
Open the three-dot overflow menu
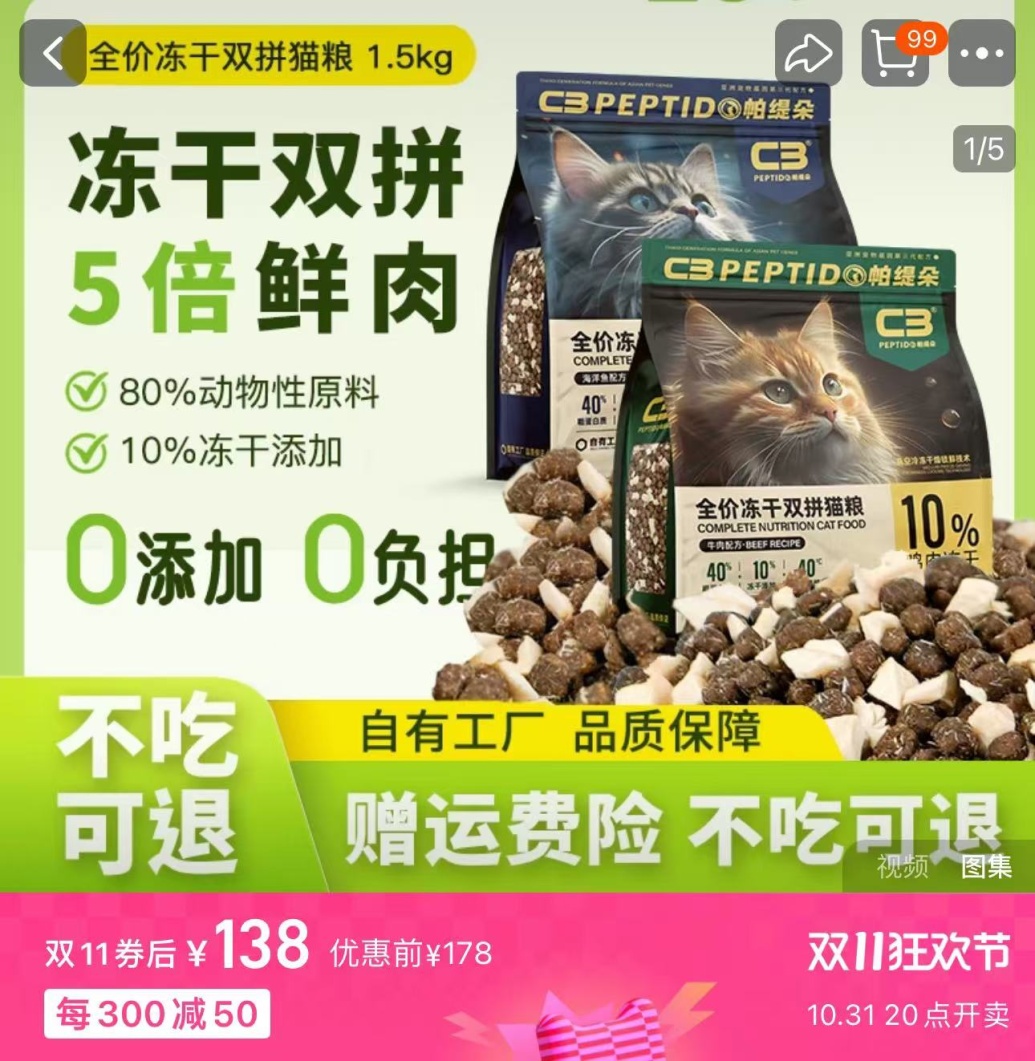(x=982, y=53)
